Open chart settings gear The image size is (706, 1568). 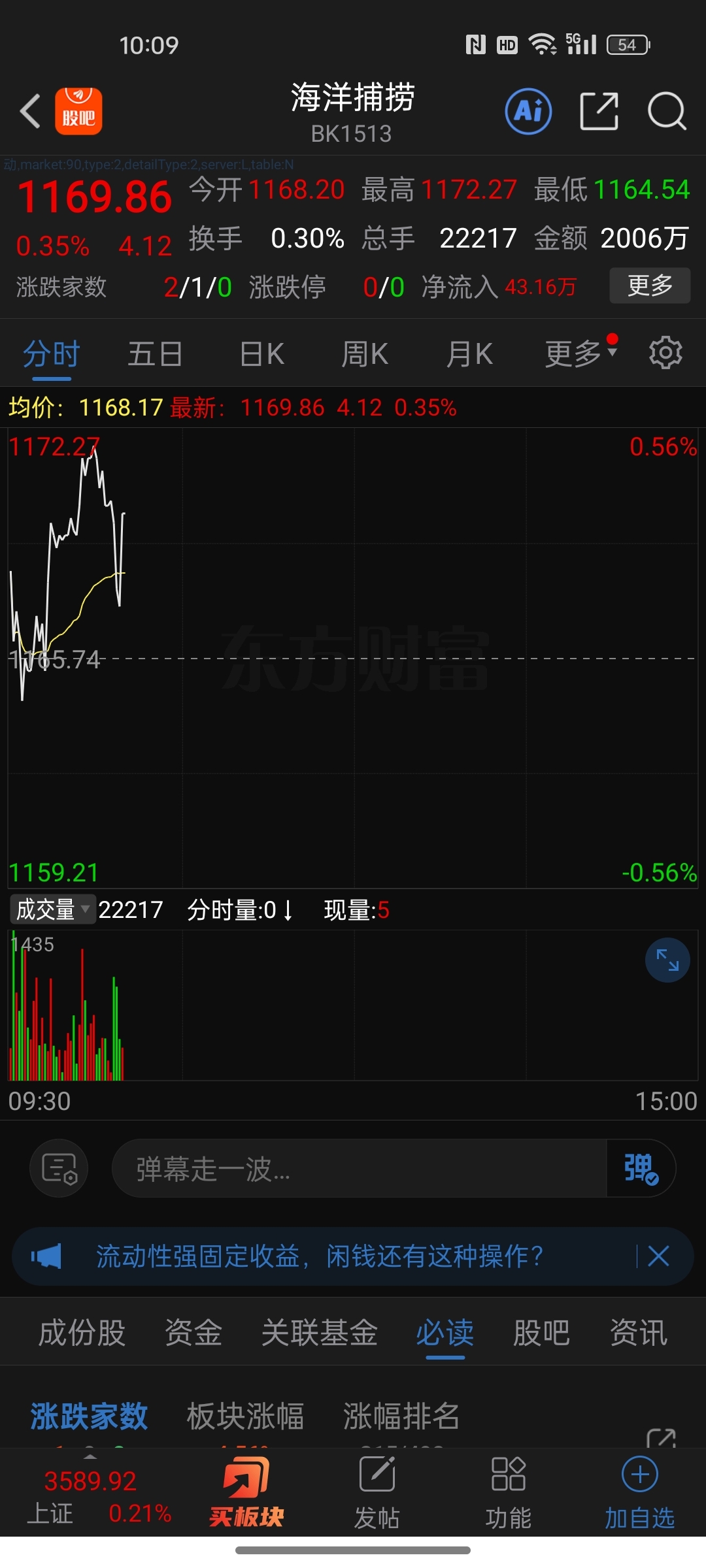pyautogui.click(x=665, y=353)
